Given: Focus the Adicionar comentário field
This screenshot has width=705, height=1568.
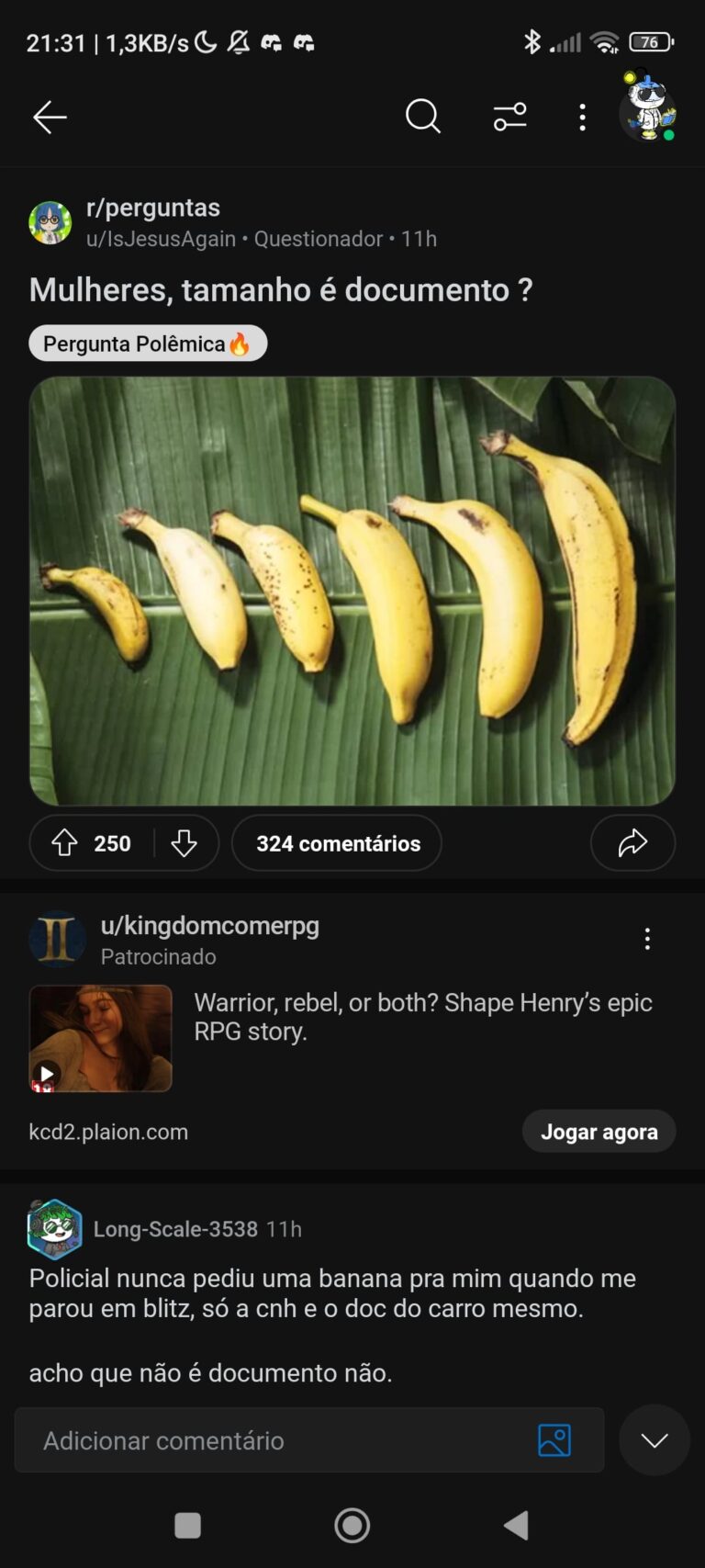Looking at the screenshot, I should 275,1440.
